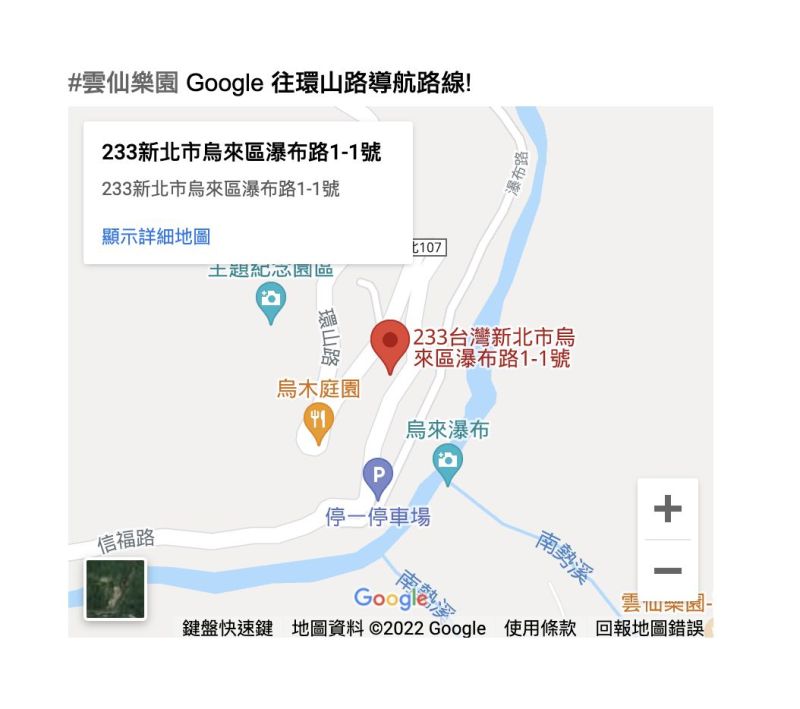Open the Google logo link
The width and height of the screenshot is (800, 709).
click(391, 598)
